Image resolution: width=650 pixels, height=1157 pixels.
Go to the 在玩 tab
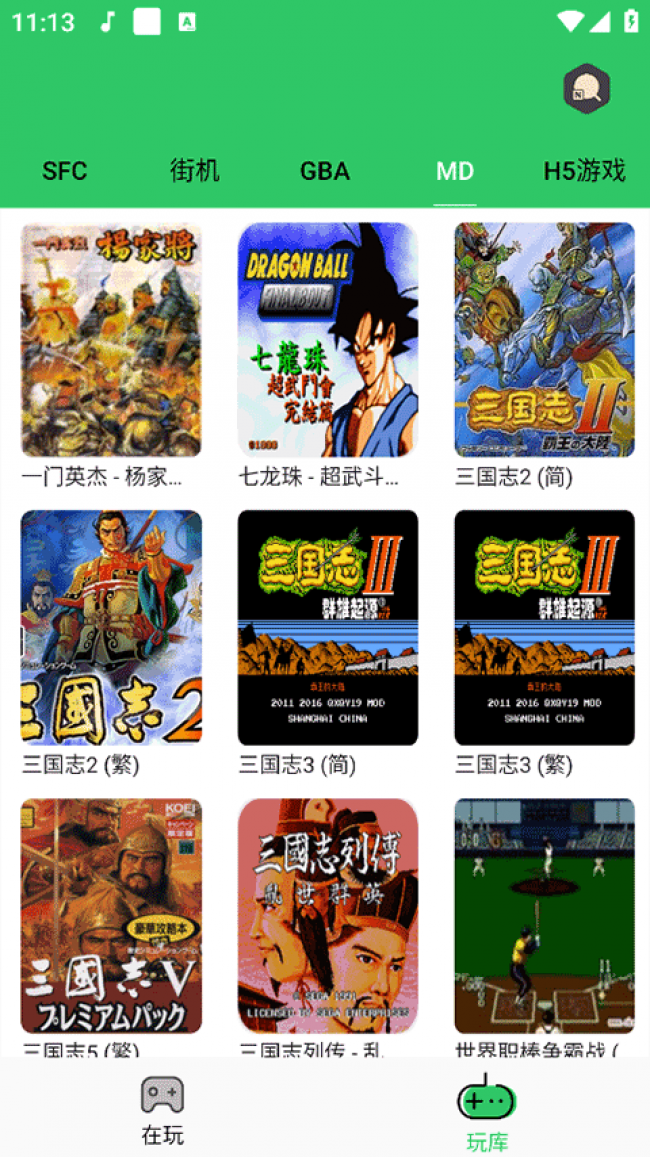pos(162,1109)
